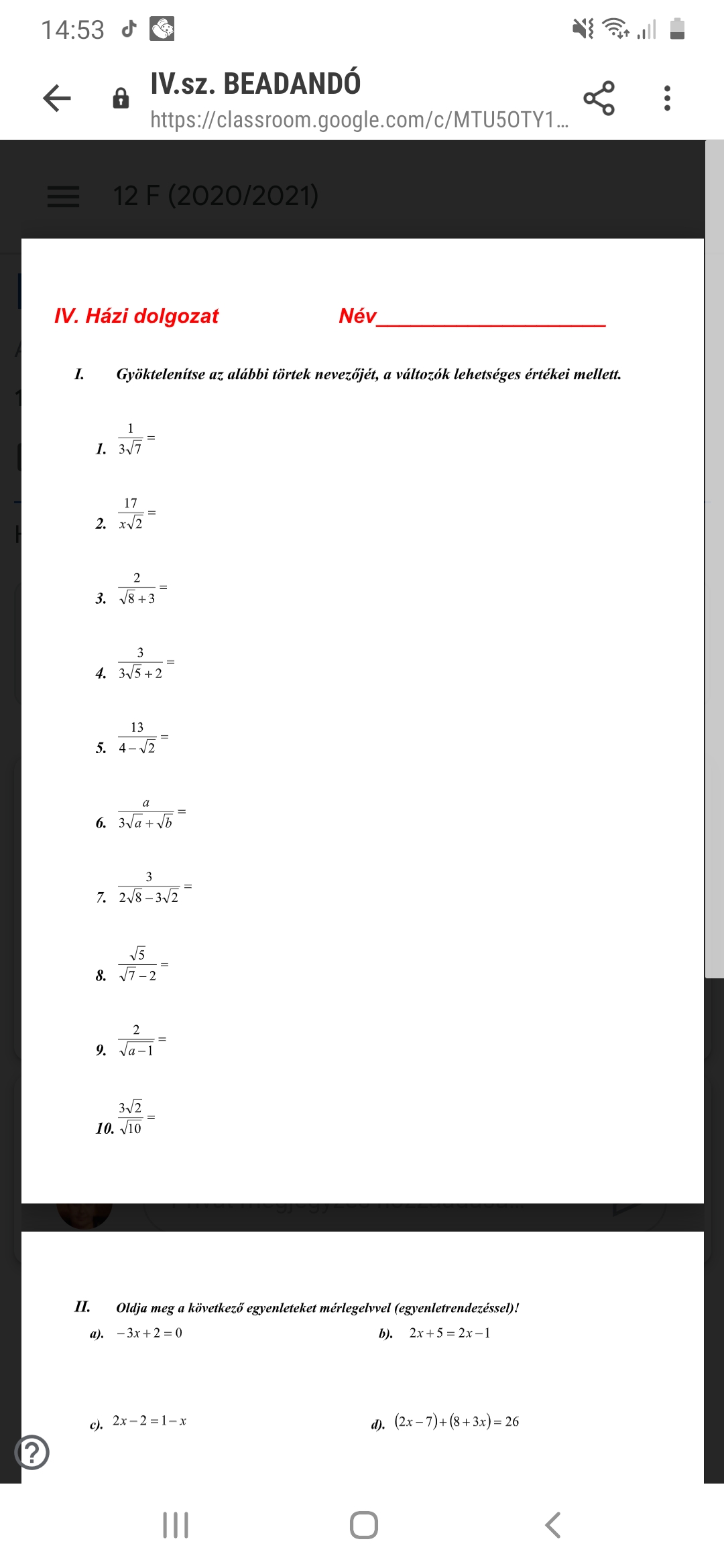Open recent apps from navigation bar
Screen dimensions: 724x1568
coord(176,1525)
